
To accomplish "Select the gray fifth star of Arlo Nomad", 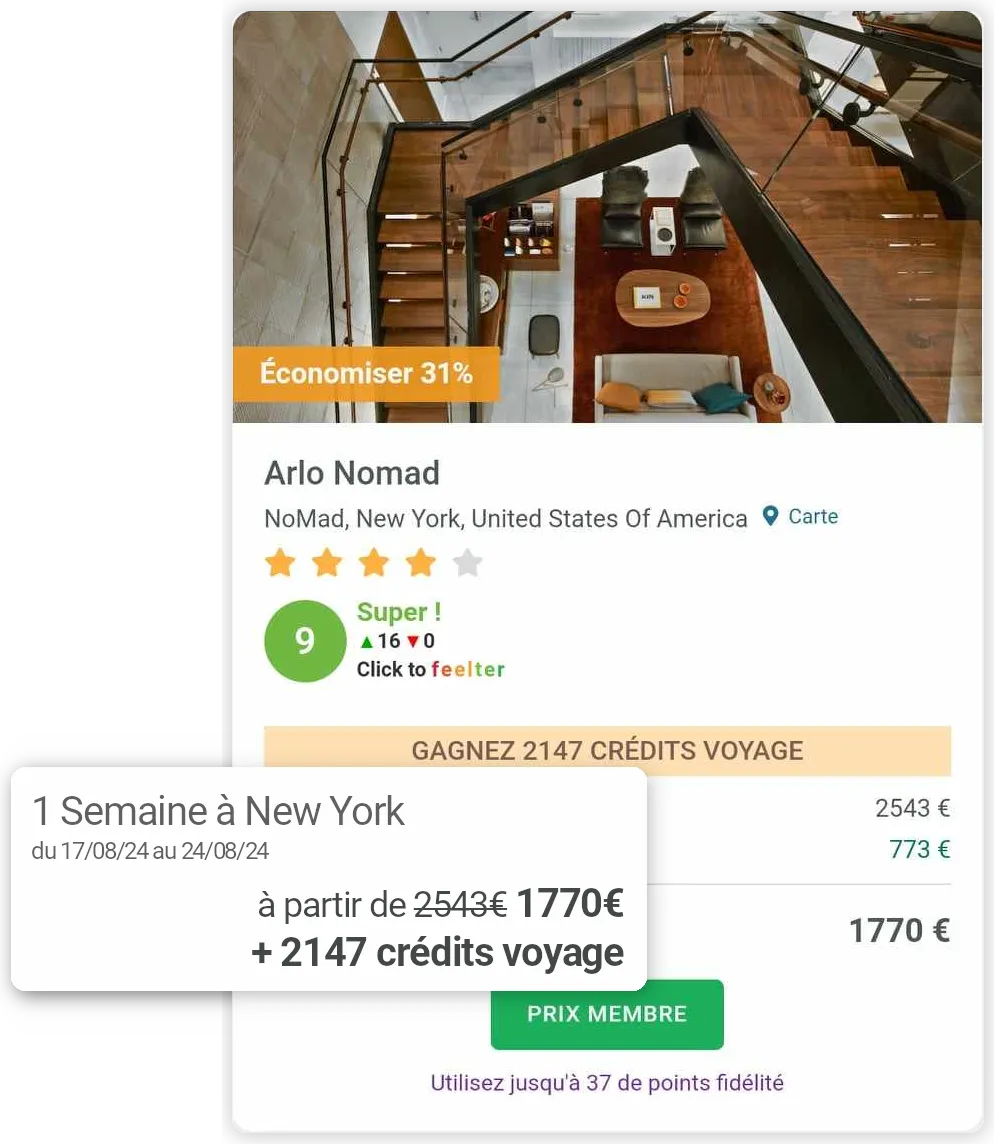I will 466,562.
